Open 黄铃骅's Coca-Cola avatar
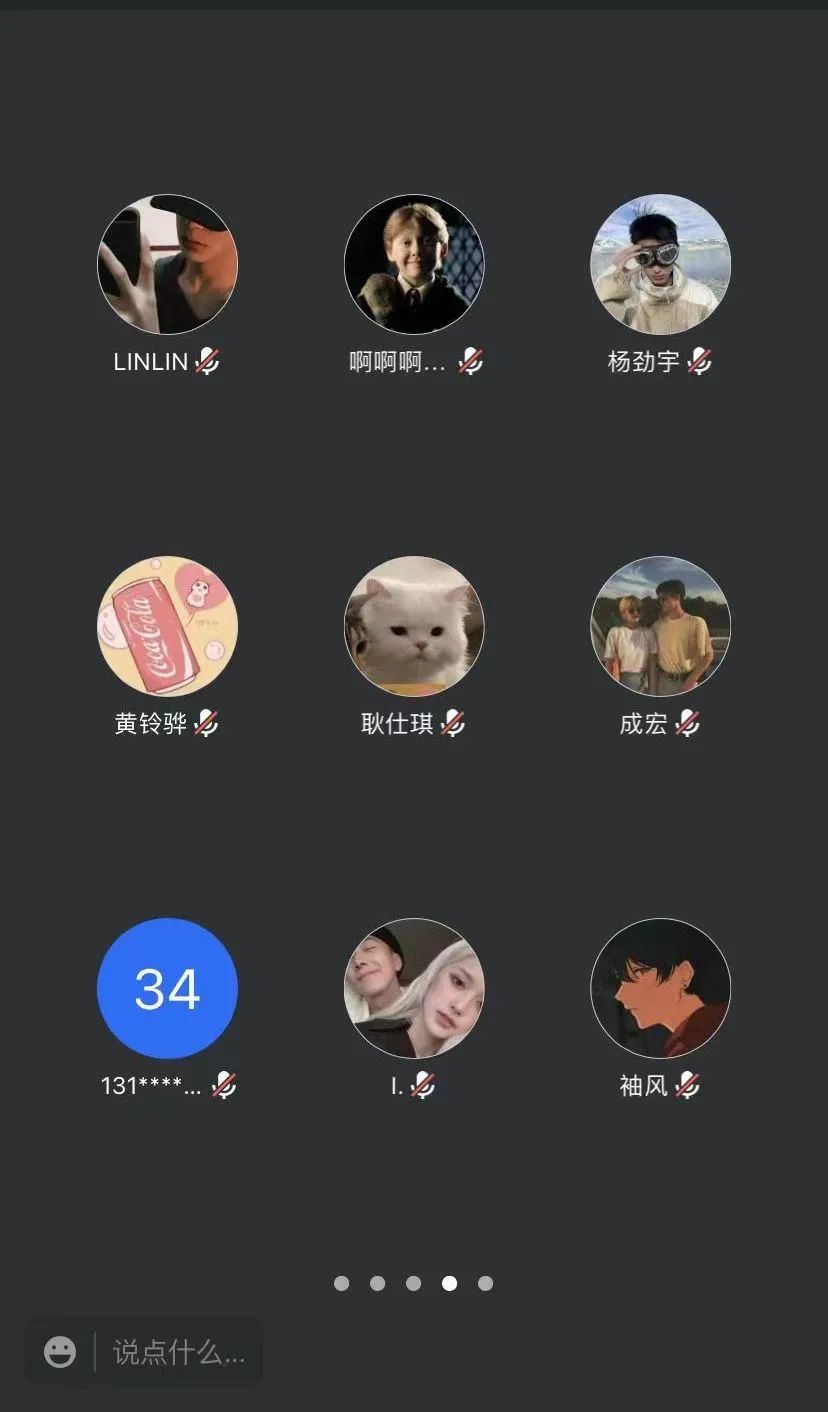This screenshot has width=828, height=1412. (167, 626)
